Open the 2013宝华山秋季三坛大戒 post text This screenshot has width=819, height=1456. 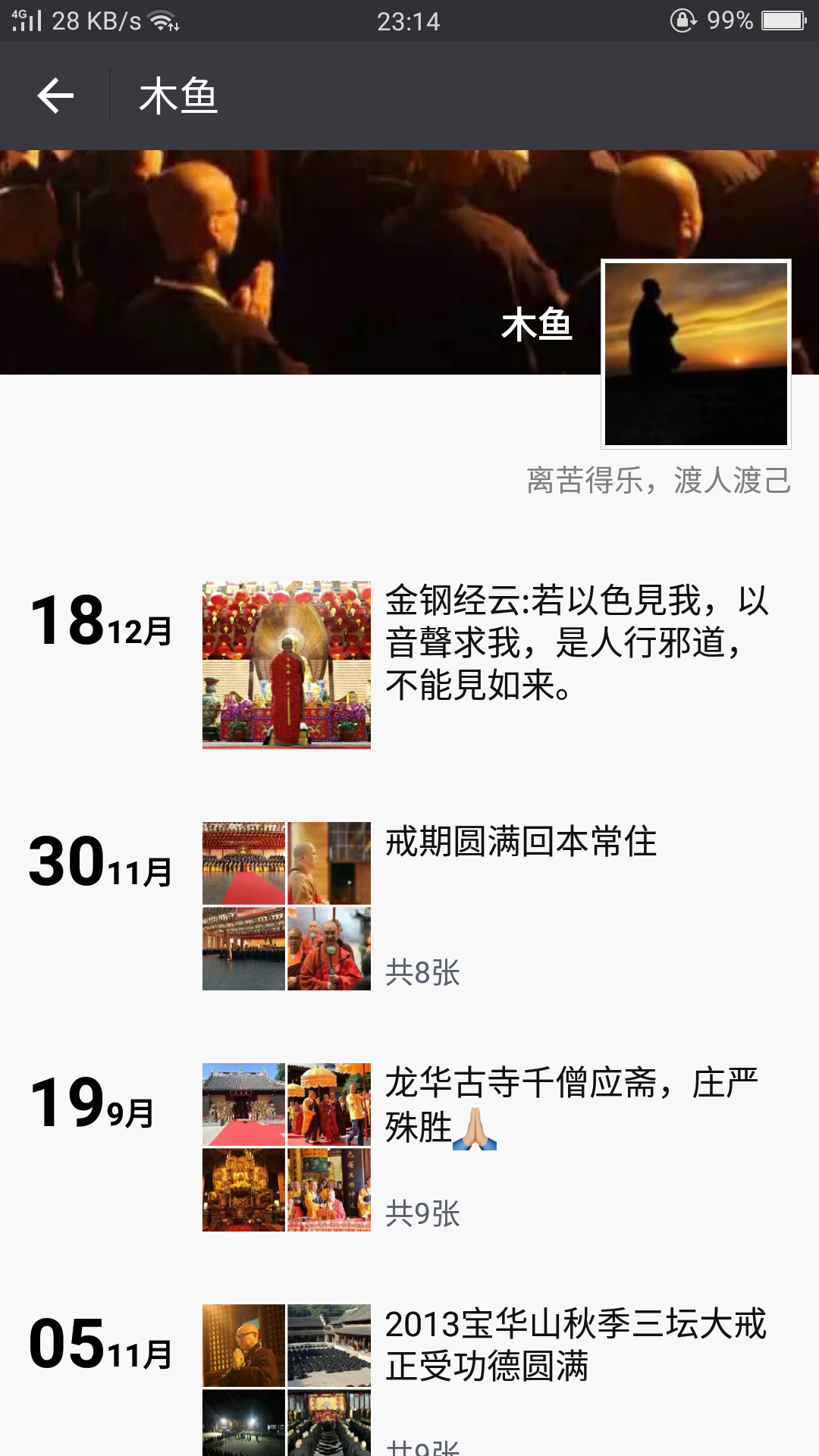pos(576,1345)
